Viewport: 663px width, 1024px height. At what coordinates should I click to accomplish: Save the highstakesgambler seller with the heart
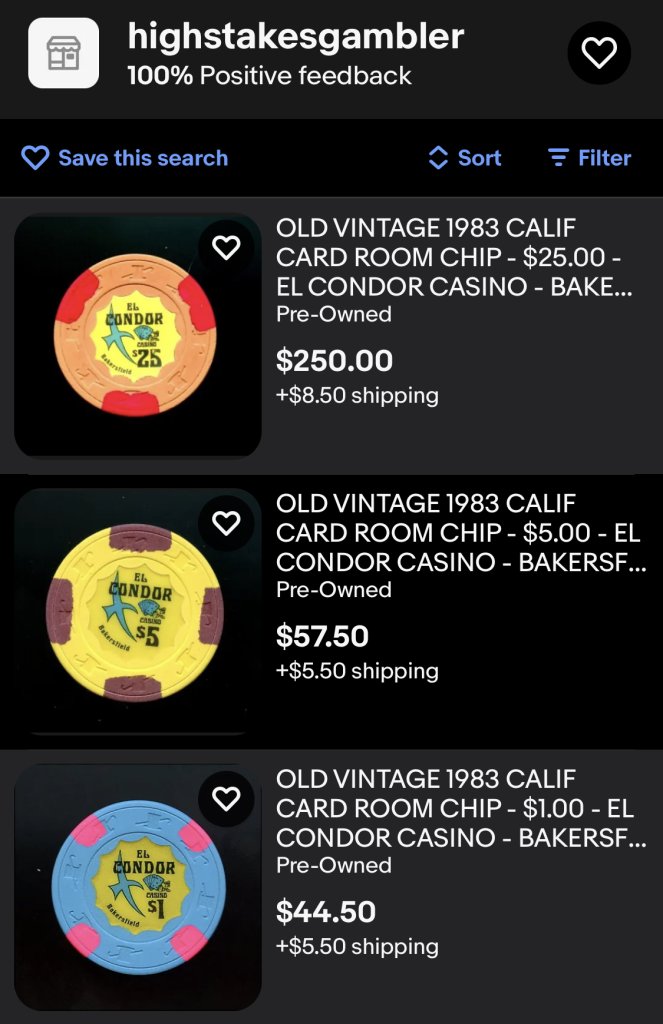[x=599, y=53]
